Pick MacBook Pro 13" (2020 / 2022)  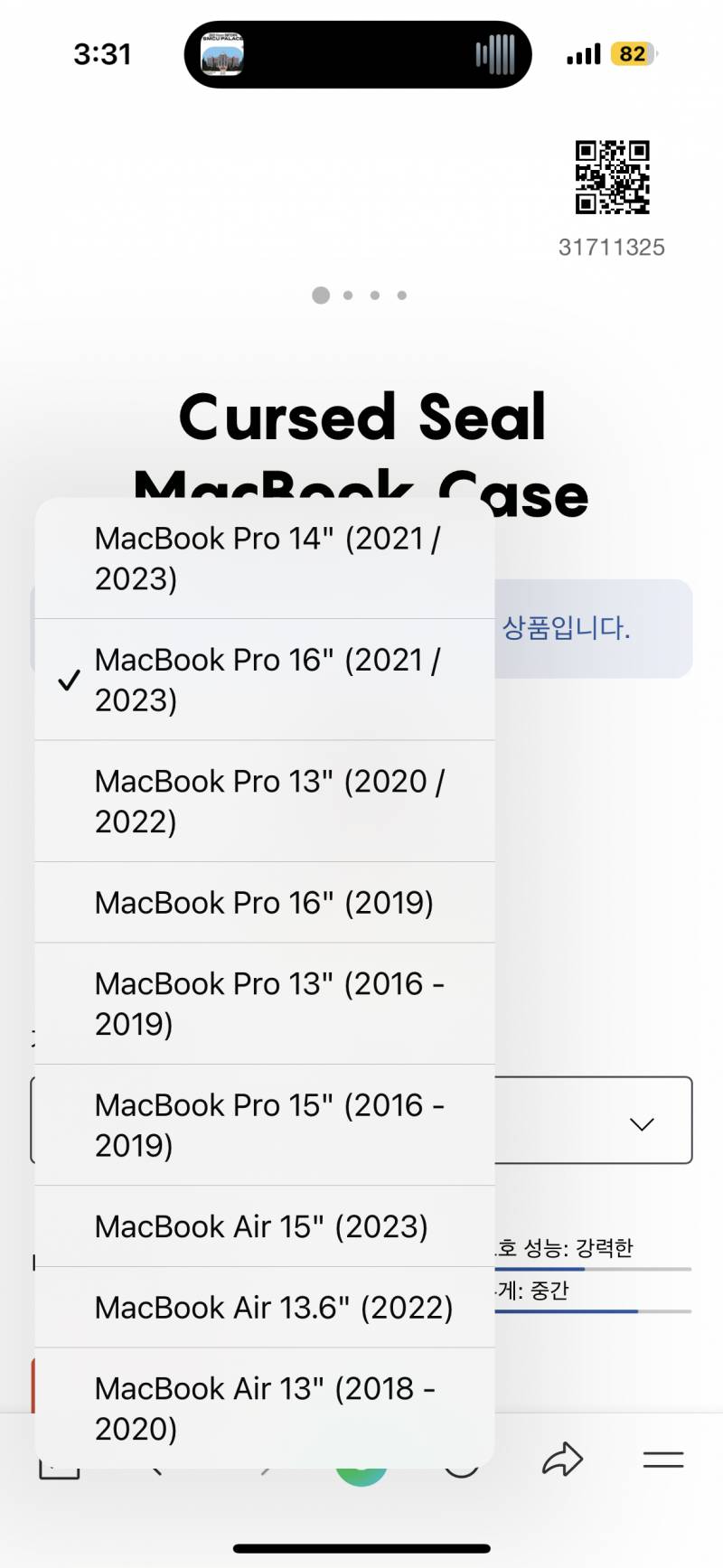265,801
